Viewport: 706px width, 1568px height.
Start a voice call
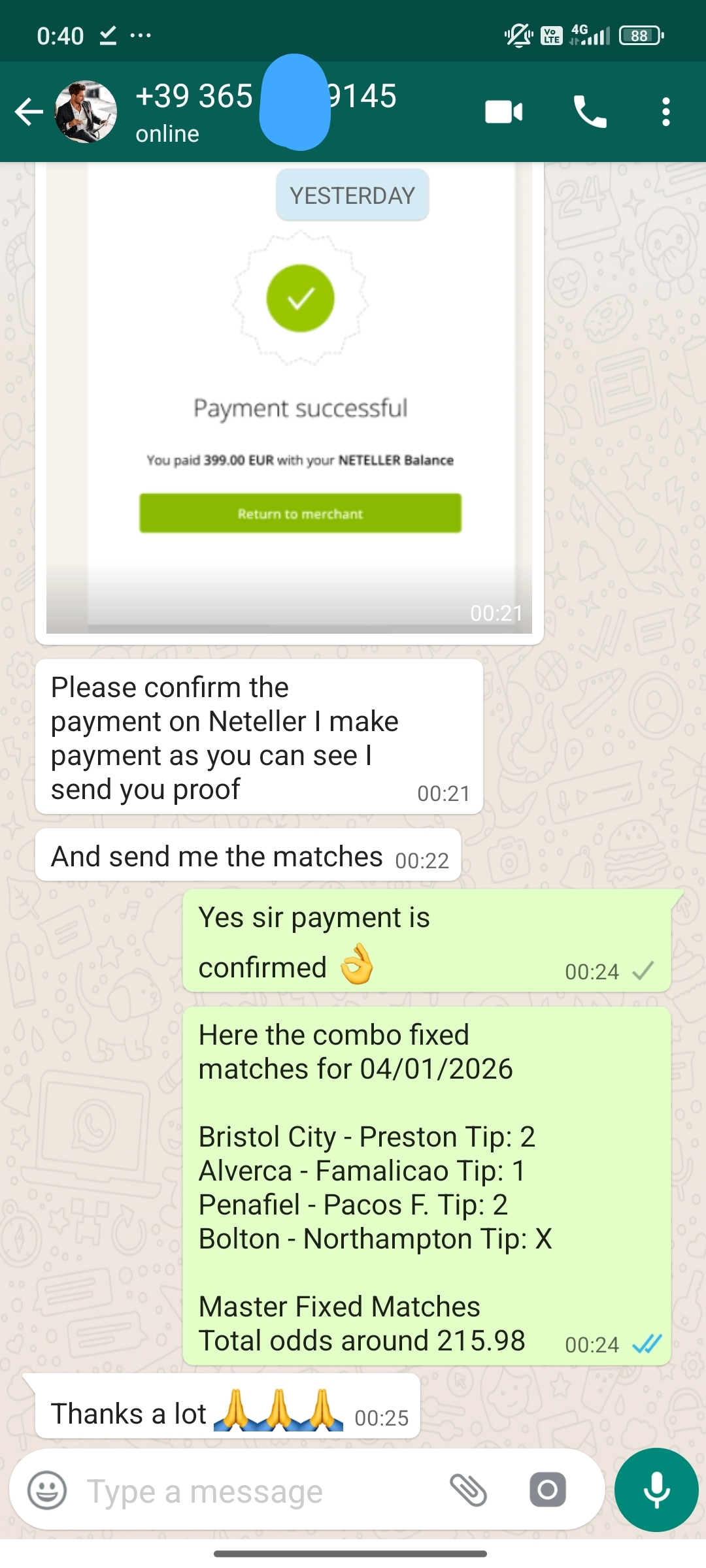[x=590, y=112]
